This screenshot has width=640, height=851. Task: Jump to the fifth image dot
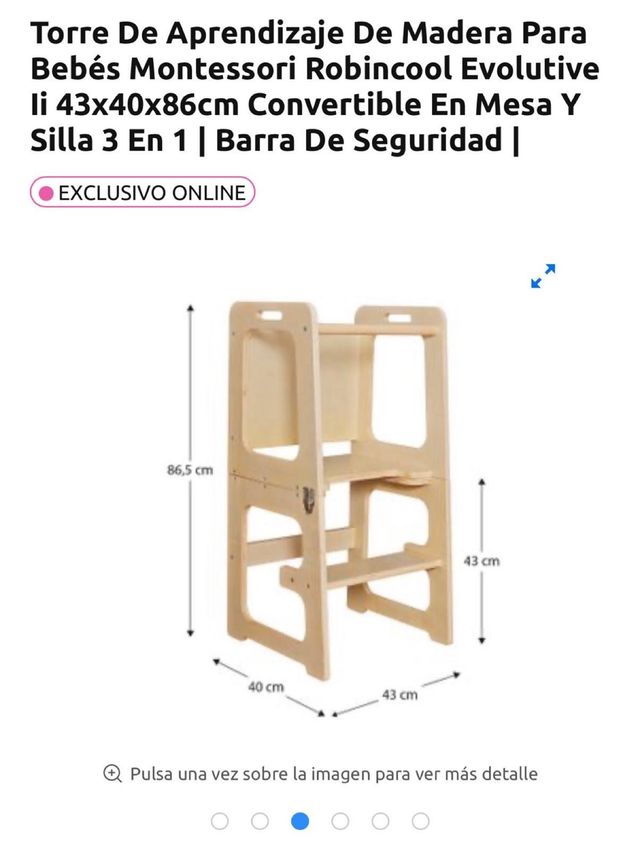point(380,821)
